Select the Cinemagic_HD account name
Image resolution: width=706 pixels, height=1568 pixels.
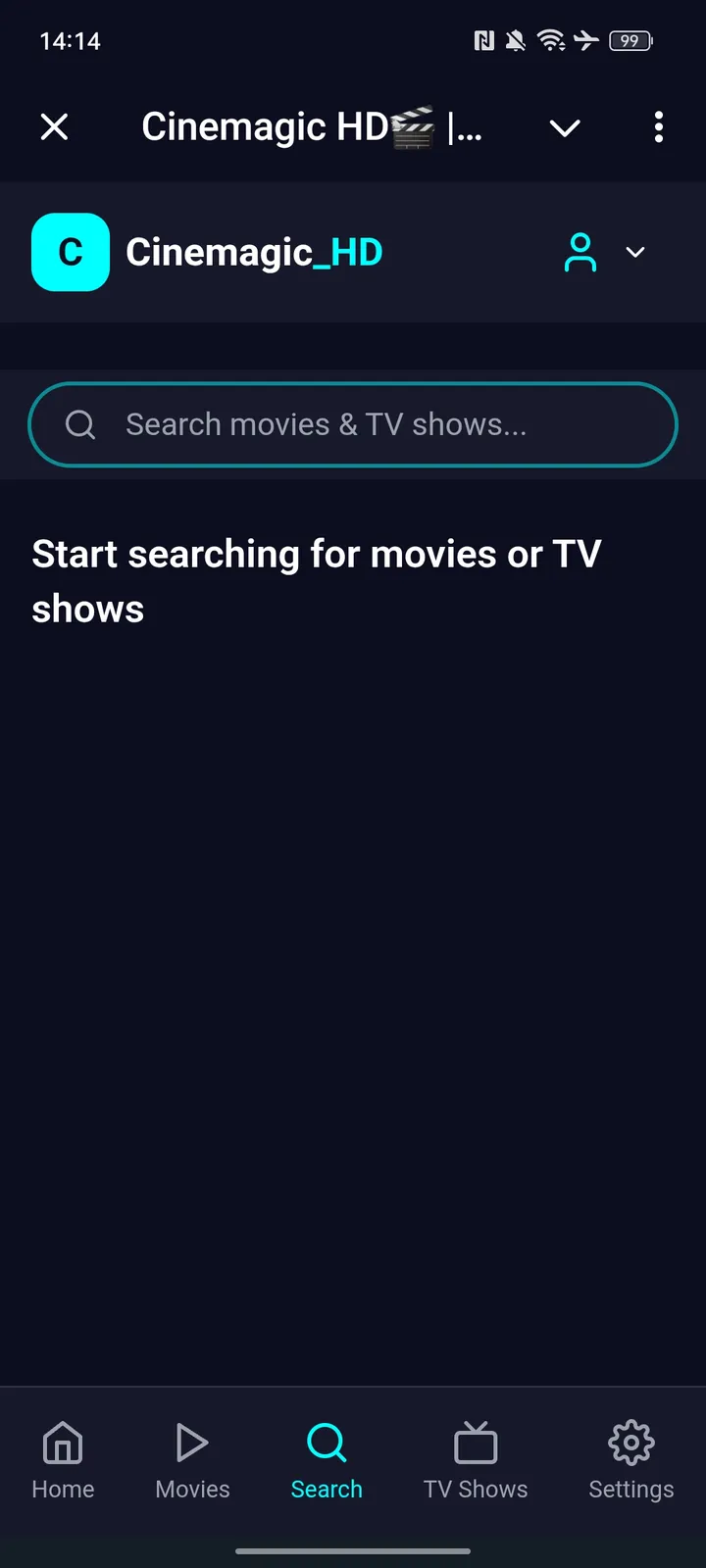tap(254, 252)
